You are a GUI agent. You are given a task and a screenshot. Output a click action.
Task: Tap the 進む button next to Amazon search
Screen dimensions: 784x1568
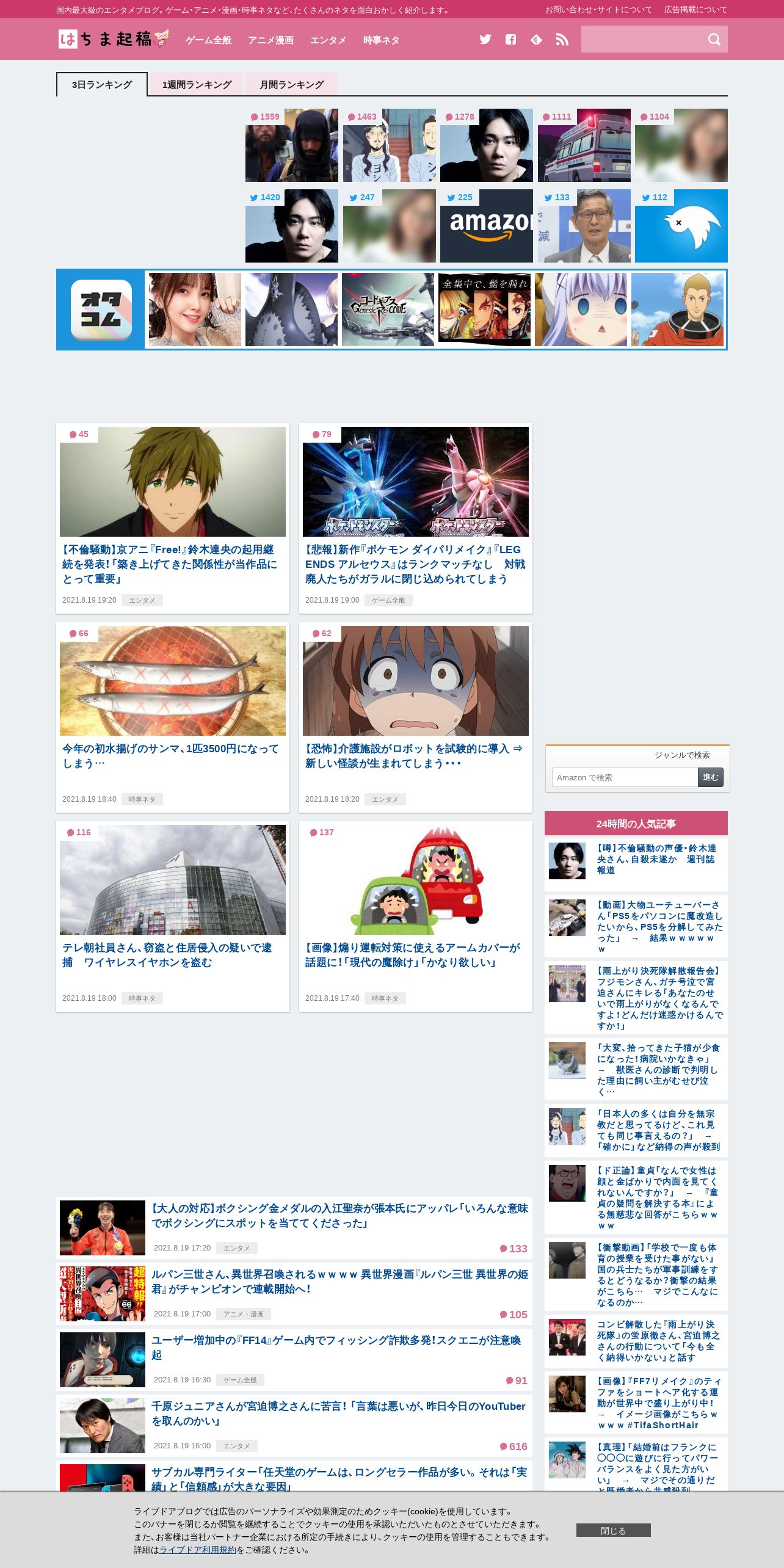[x=711, y=777]
